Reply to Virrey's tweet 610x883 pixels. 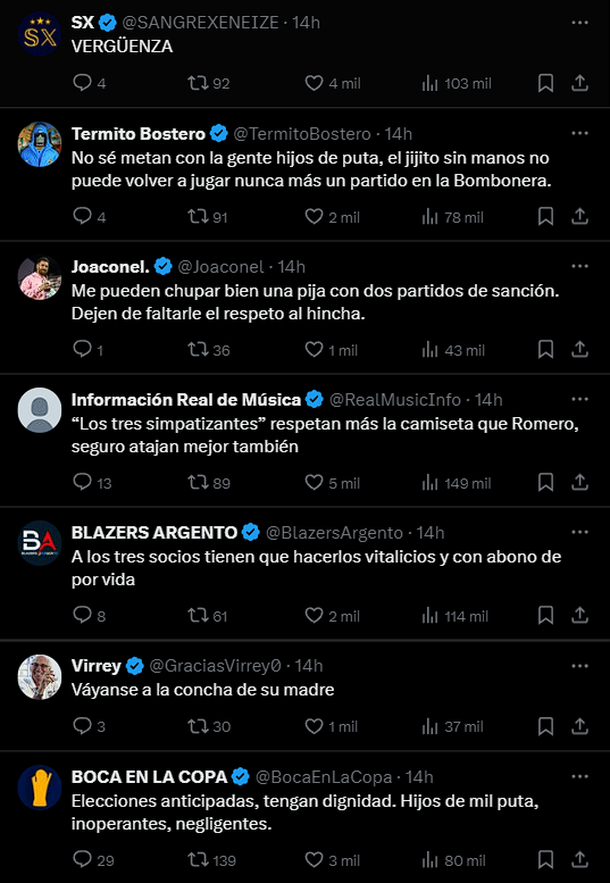click(x=83, y=726)
